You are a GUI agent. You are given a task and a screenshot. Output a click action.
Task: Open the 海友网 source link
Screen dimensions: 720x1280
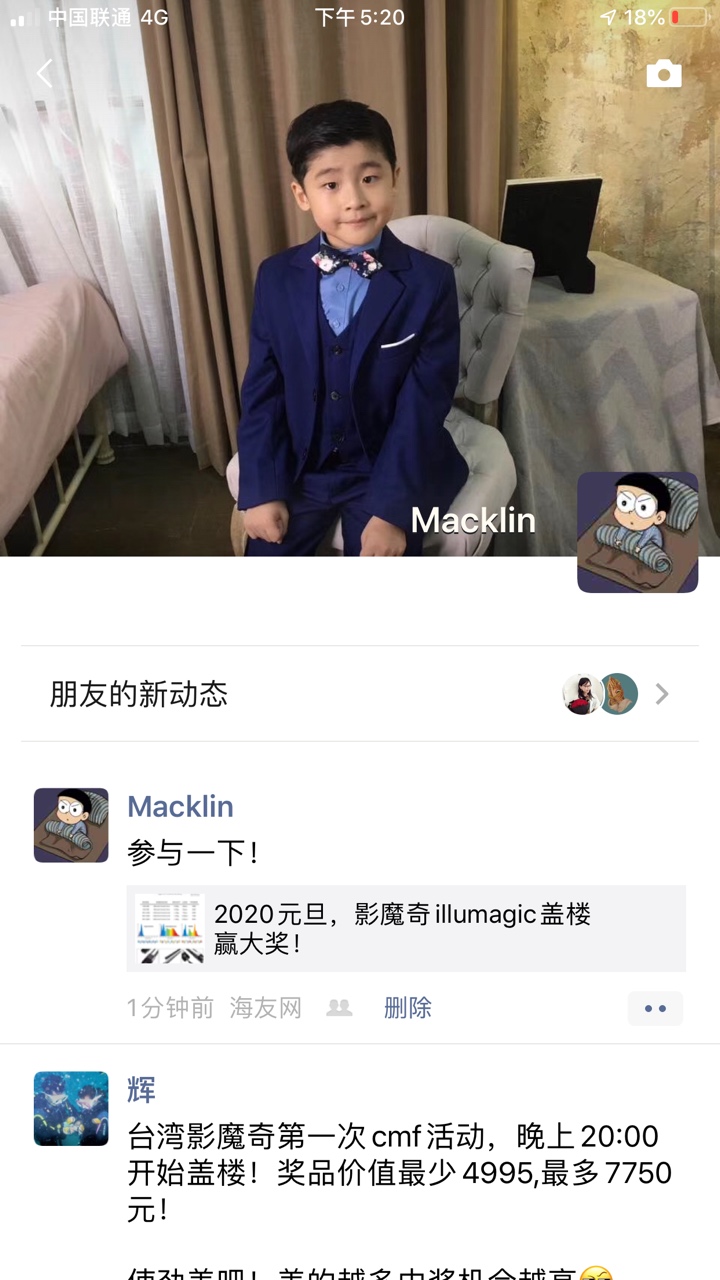coord(265,1008)
